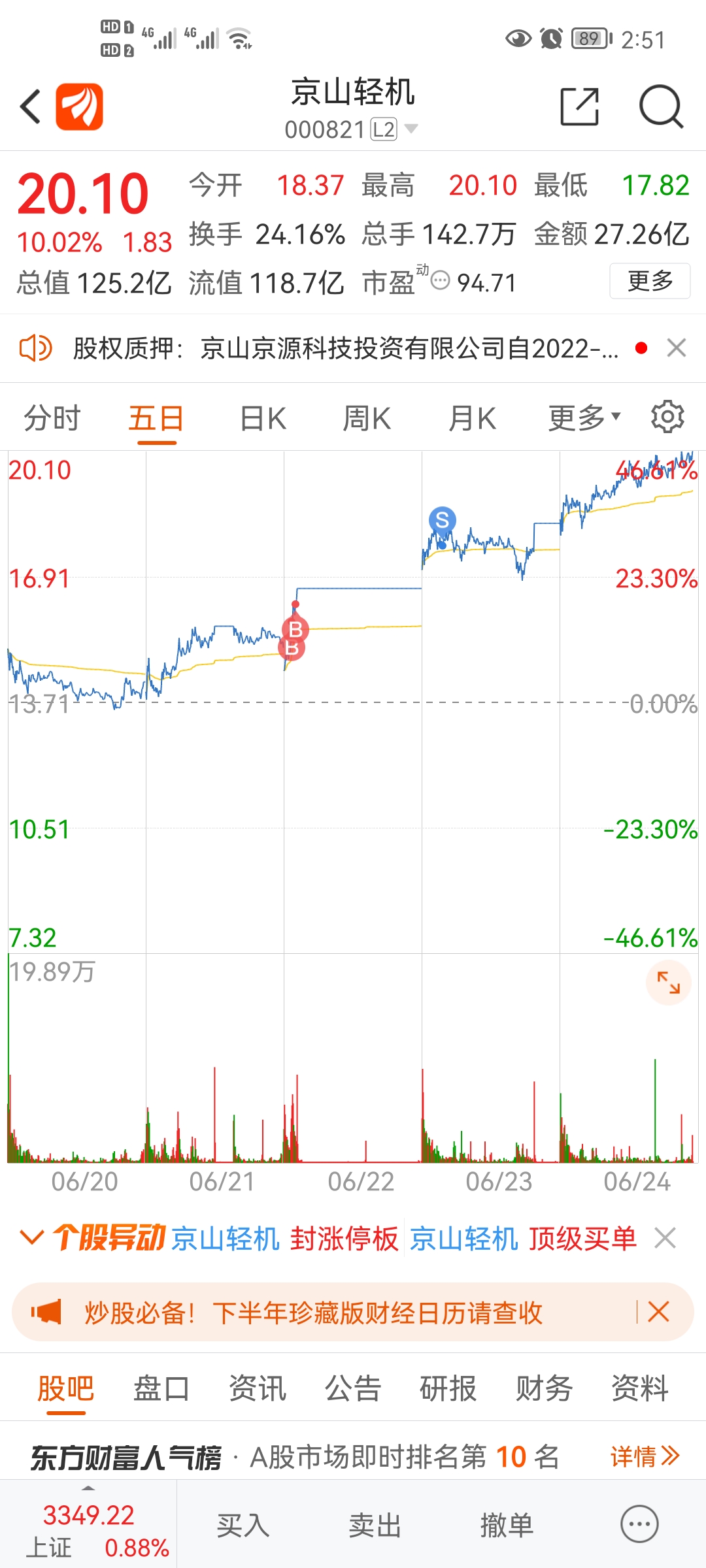706x1568 pixels.
Task: View 详情 of the popularity ranking
Action: click(x=645, y=1456)
